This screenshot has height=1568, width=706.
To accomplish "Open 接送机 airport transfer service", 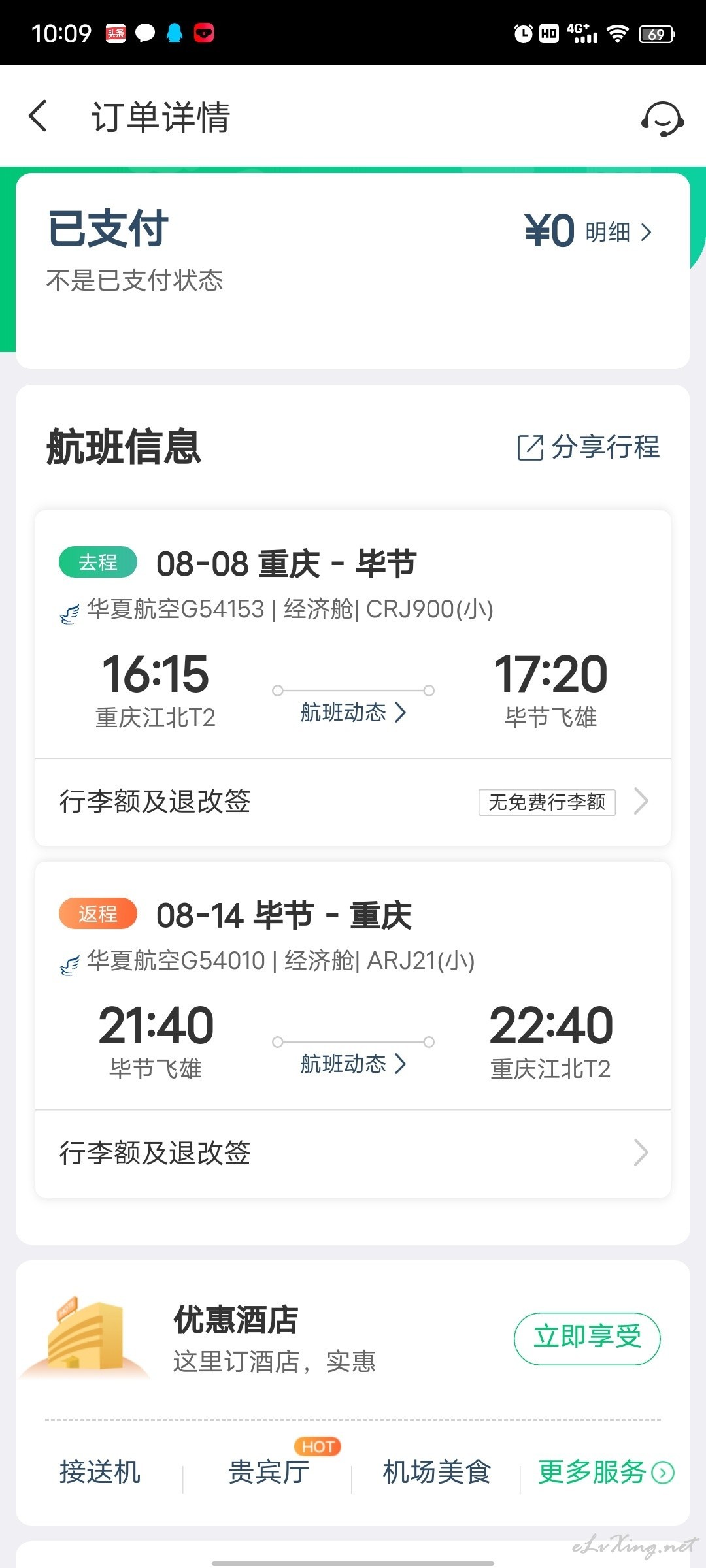I will point(100,1472).
